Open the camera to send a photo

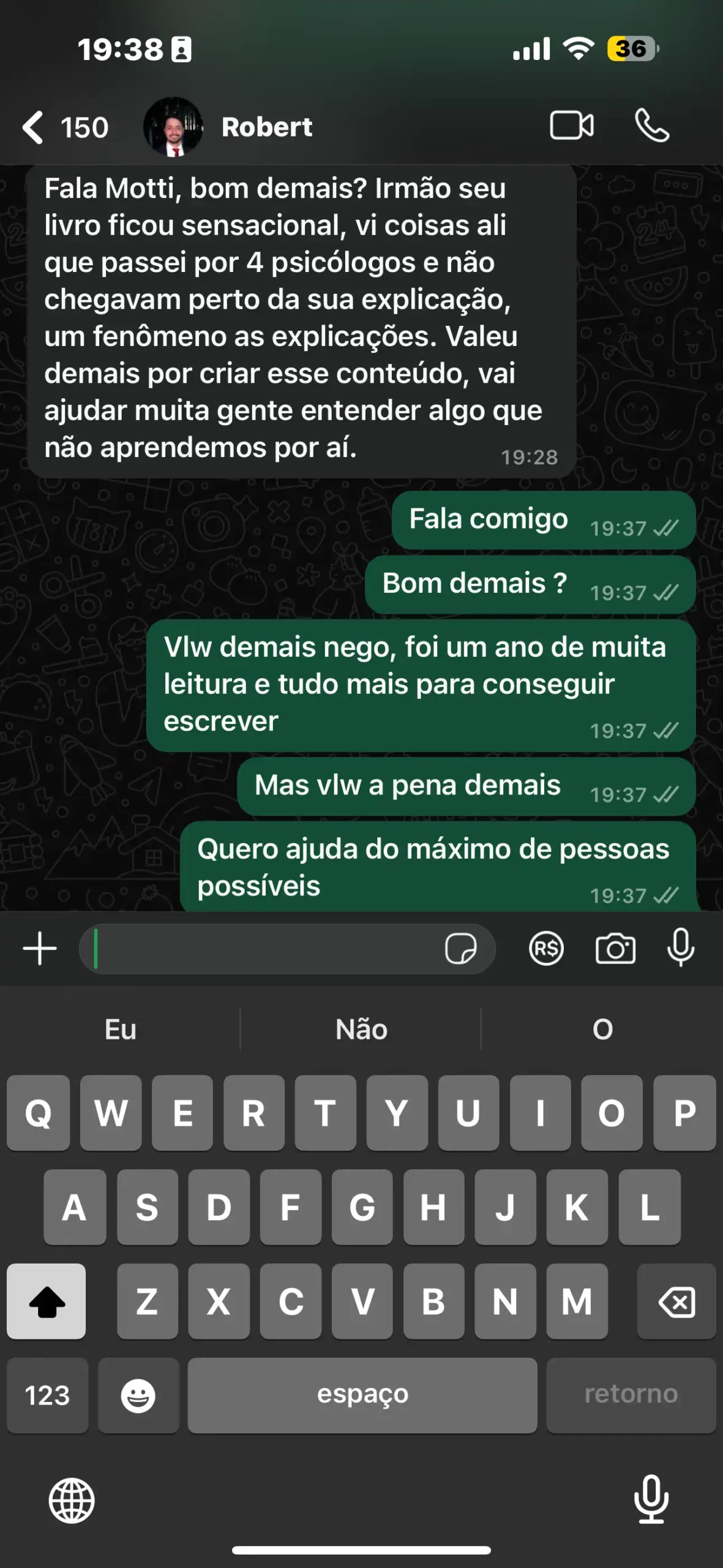pyautogui.click(x=614, y=948)
